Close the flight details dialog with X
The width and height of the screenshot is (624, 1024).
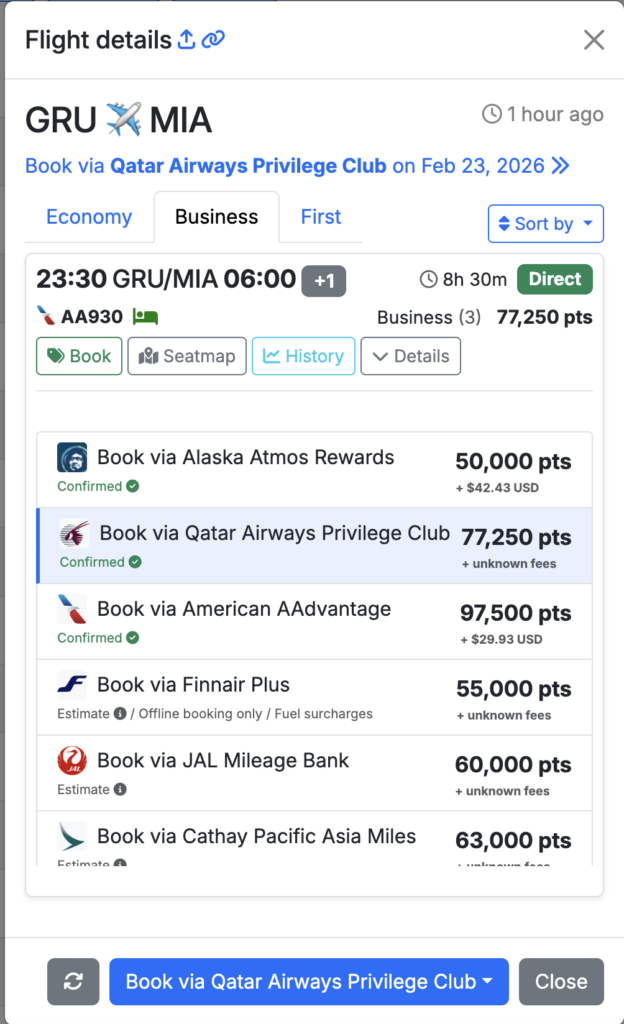(594, 40)
